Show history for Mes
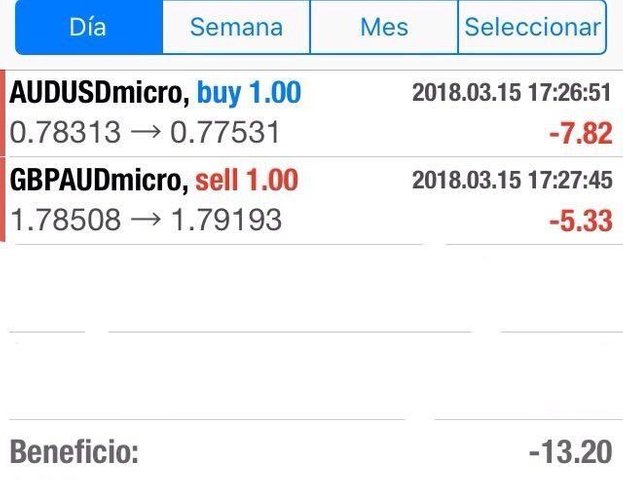 coord(384,27)
